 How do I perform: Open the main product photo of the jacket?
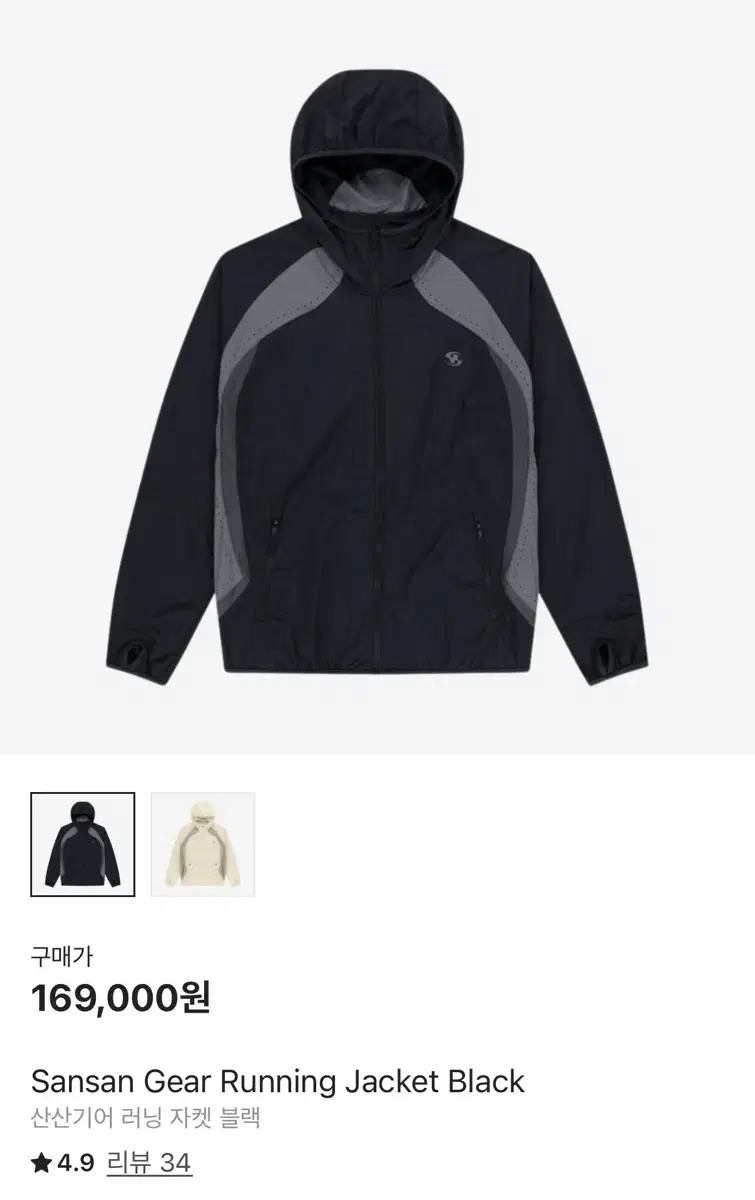[377, 380]
